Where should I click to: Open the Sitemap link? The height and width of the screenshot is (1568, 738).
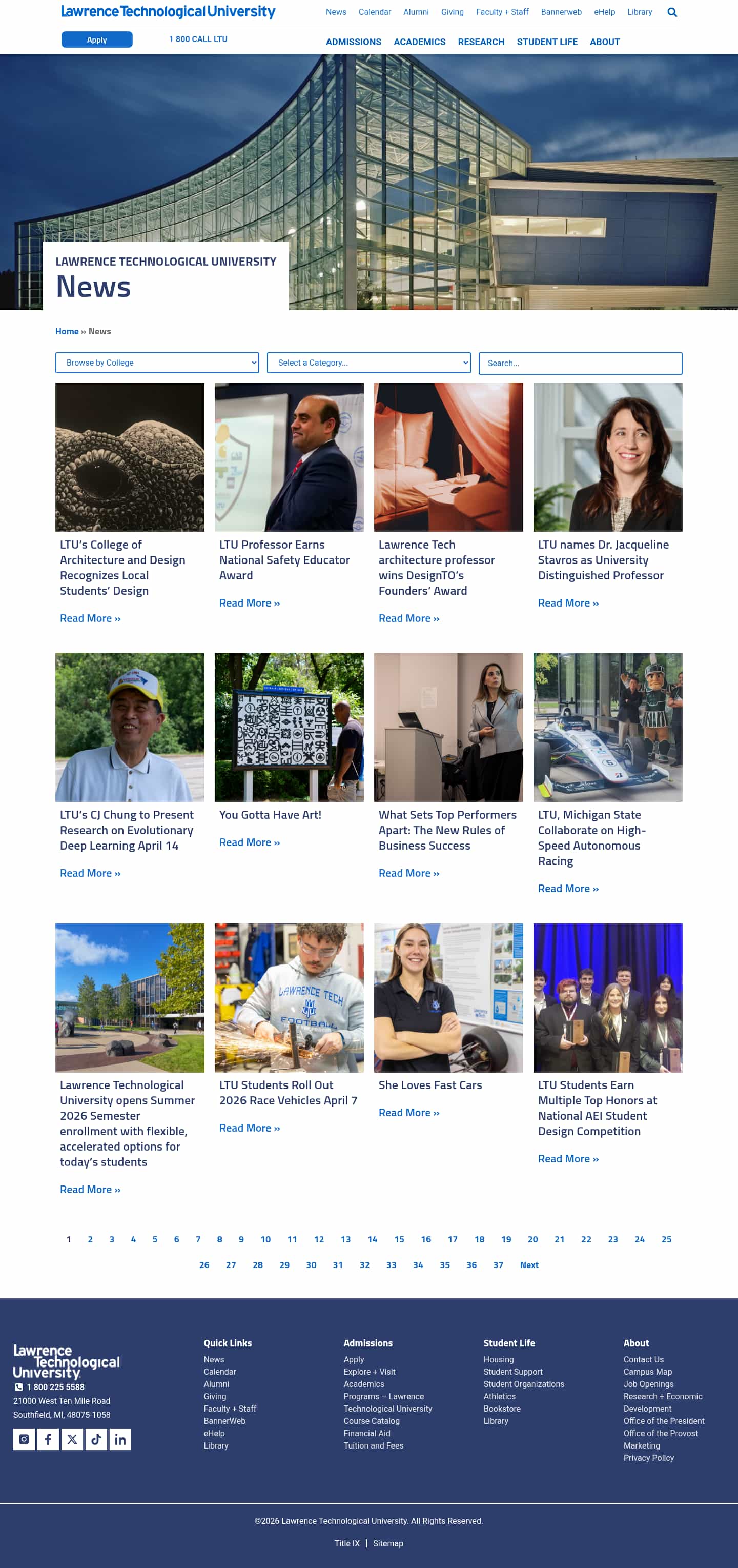click(387, 1543)
